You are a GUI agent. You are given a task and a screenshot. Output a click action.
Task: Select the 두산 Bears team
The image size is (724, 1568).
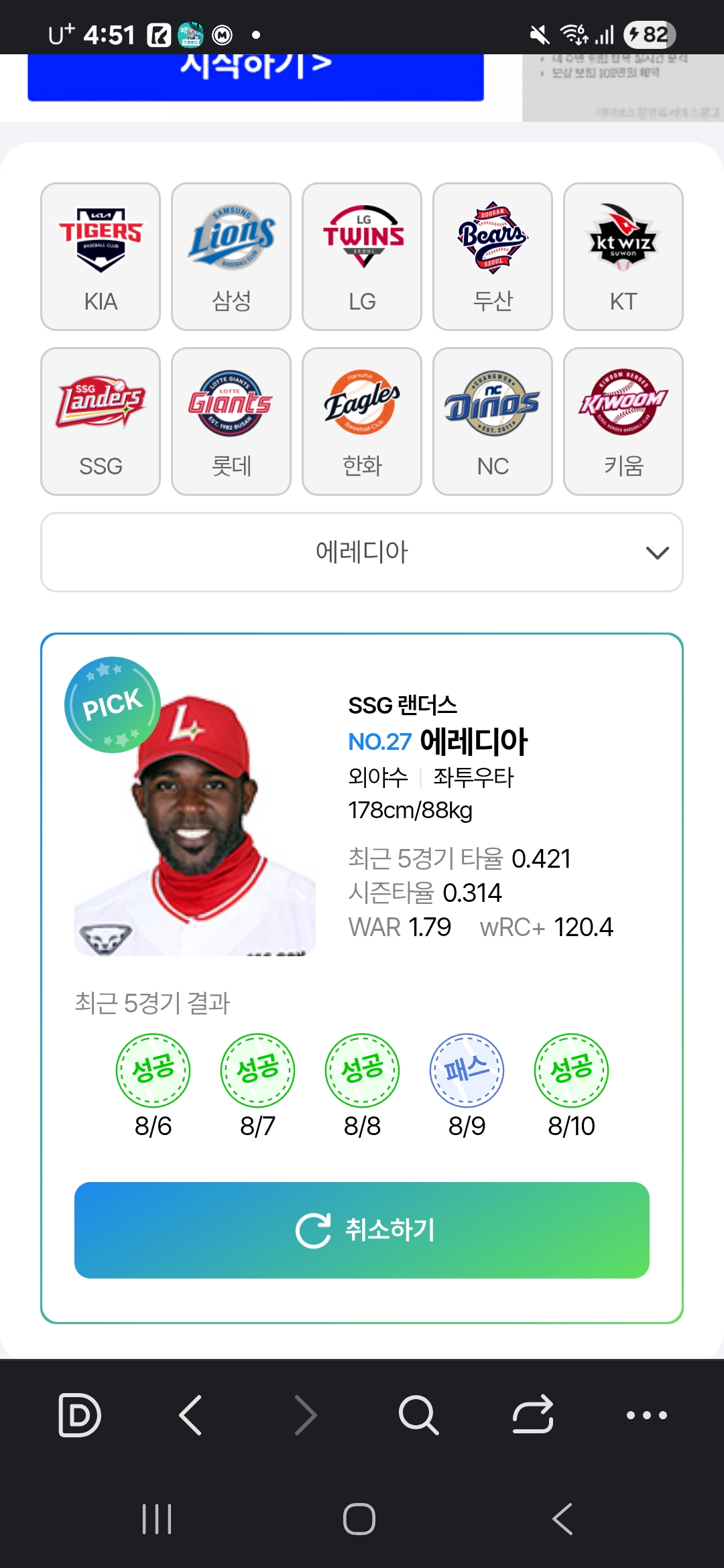click(493, 257)
